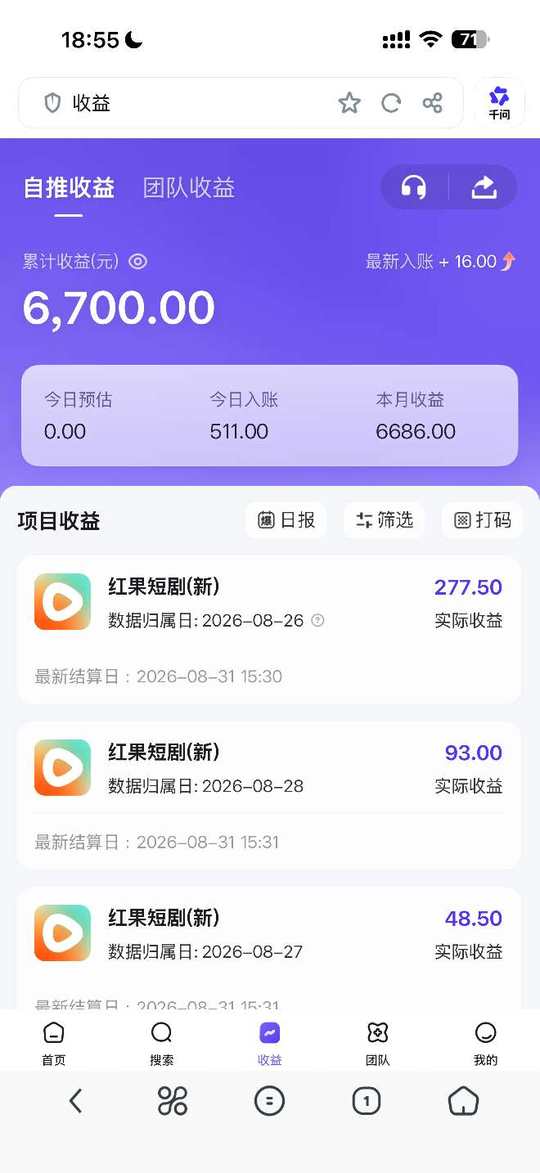The image size is (540, 1173).
Task: Go back with the browser back arrow
Action: coord(76,1100)
